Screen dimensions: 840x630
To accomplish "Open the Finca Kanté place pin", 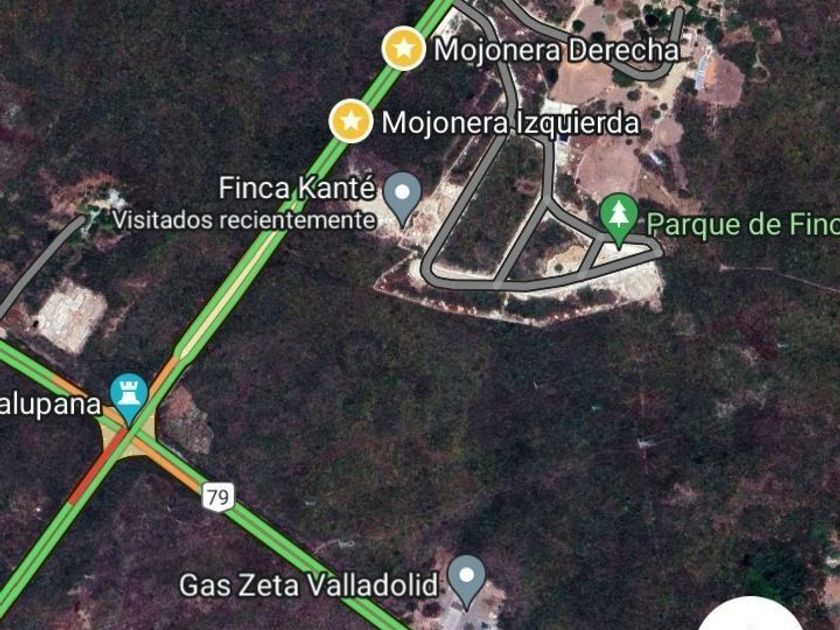I will tap(403, 194).
